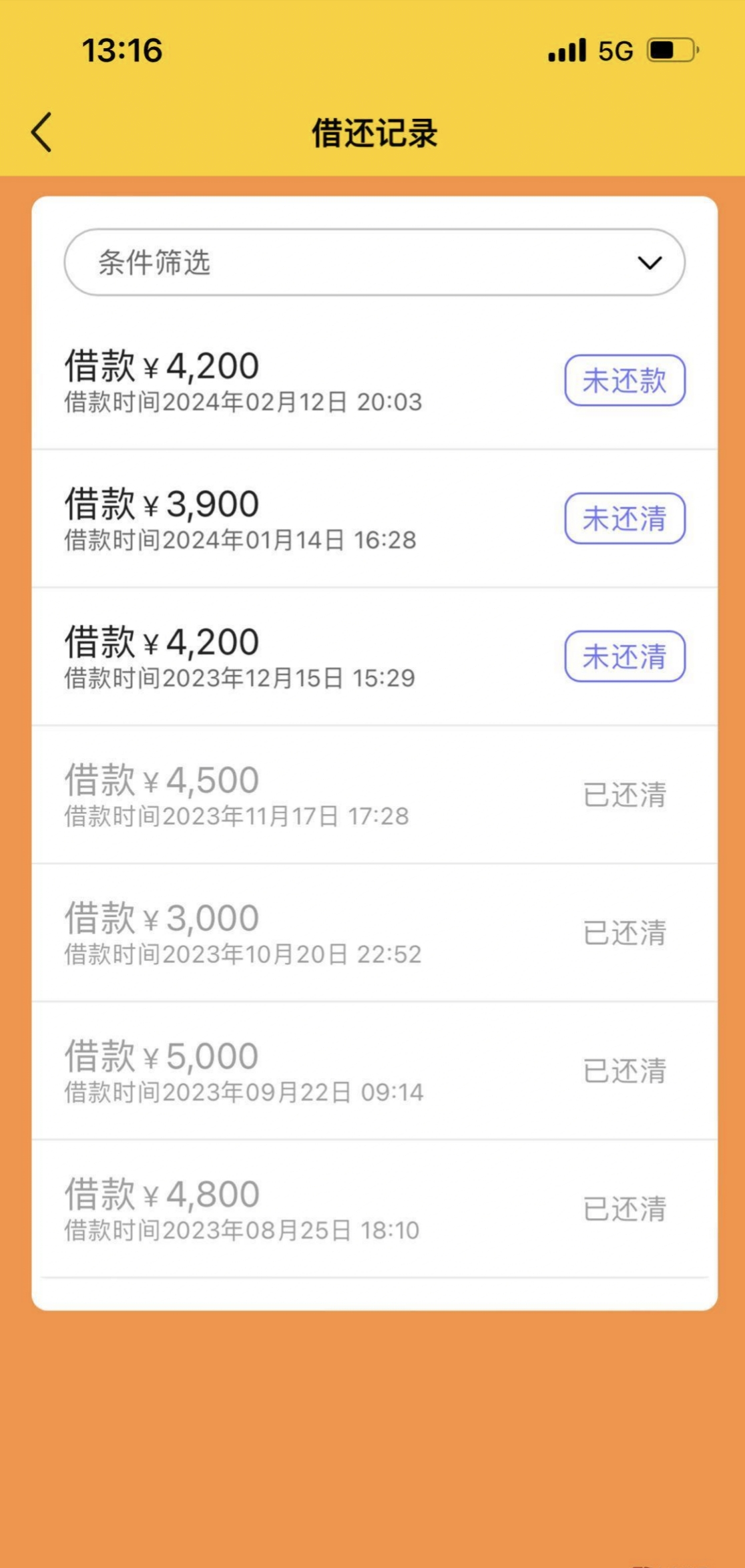Tap 未还清 for the December 15 loan

[x=625, y=656]
